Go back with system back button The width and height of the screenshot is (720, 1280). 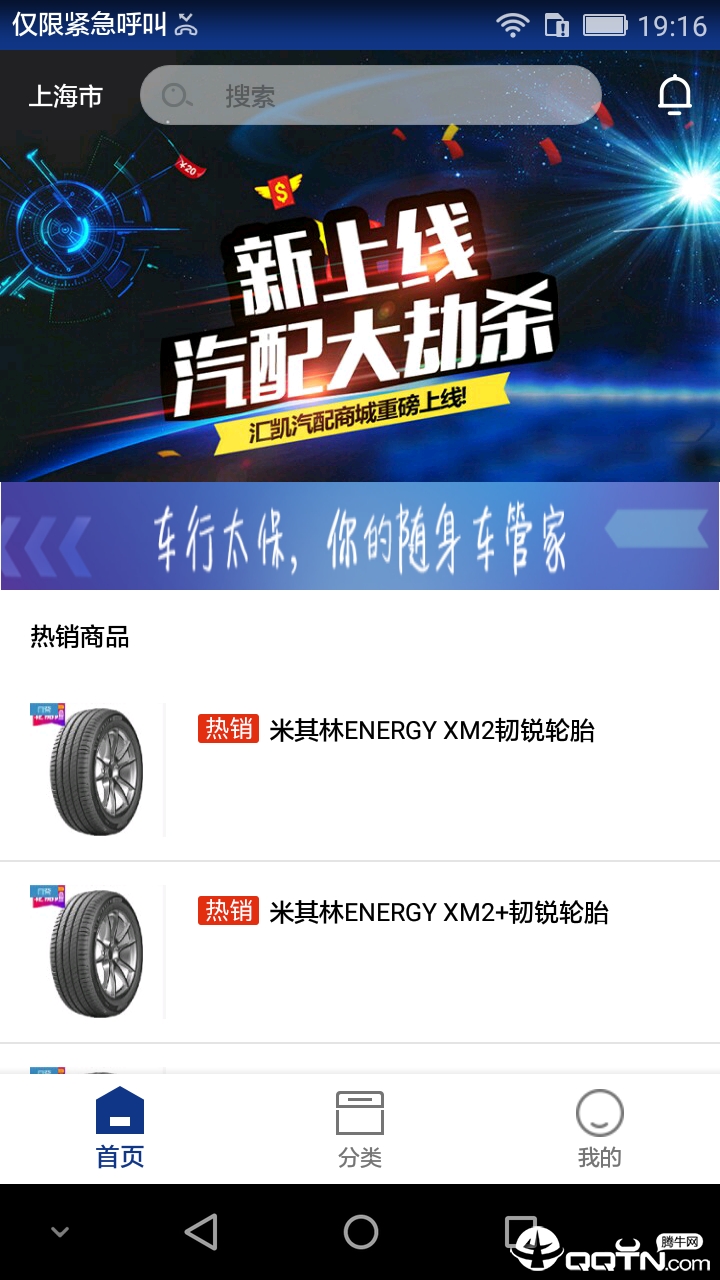coord(201,1232)
